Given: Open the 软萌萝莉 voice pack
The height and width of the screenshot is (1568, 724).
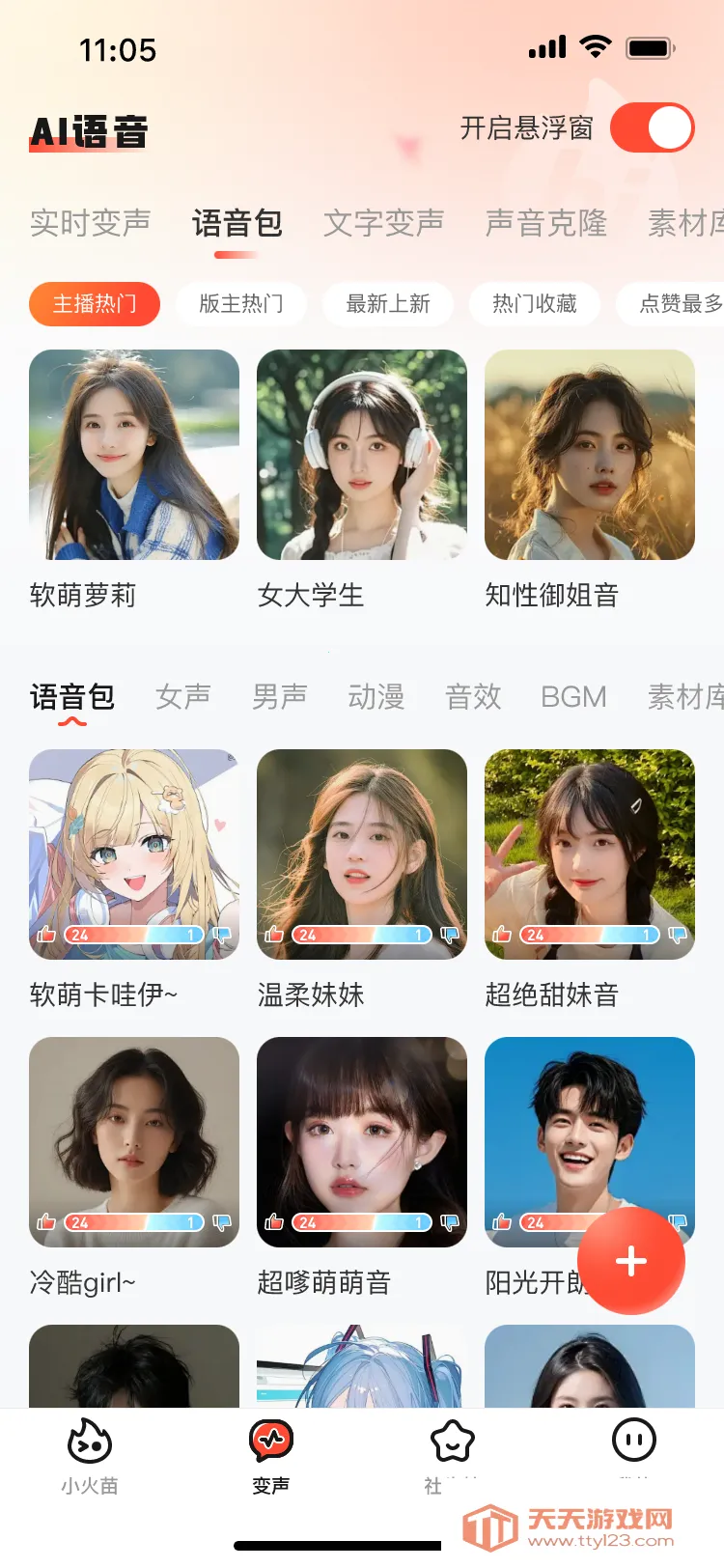Looking at the screenshot, I should [x=134, y=455].
